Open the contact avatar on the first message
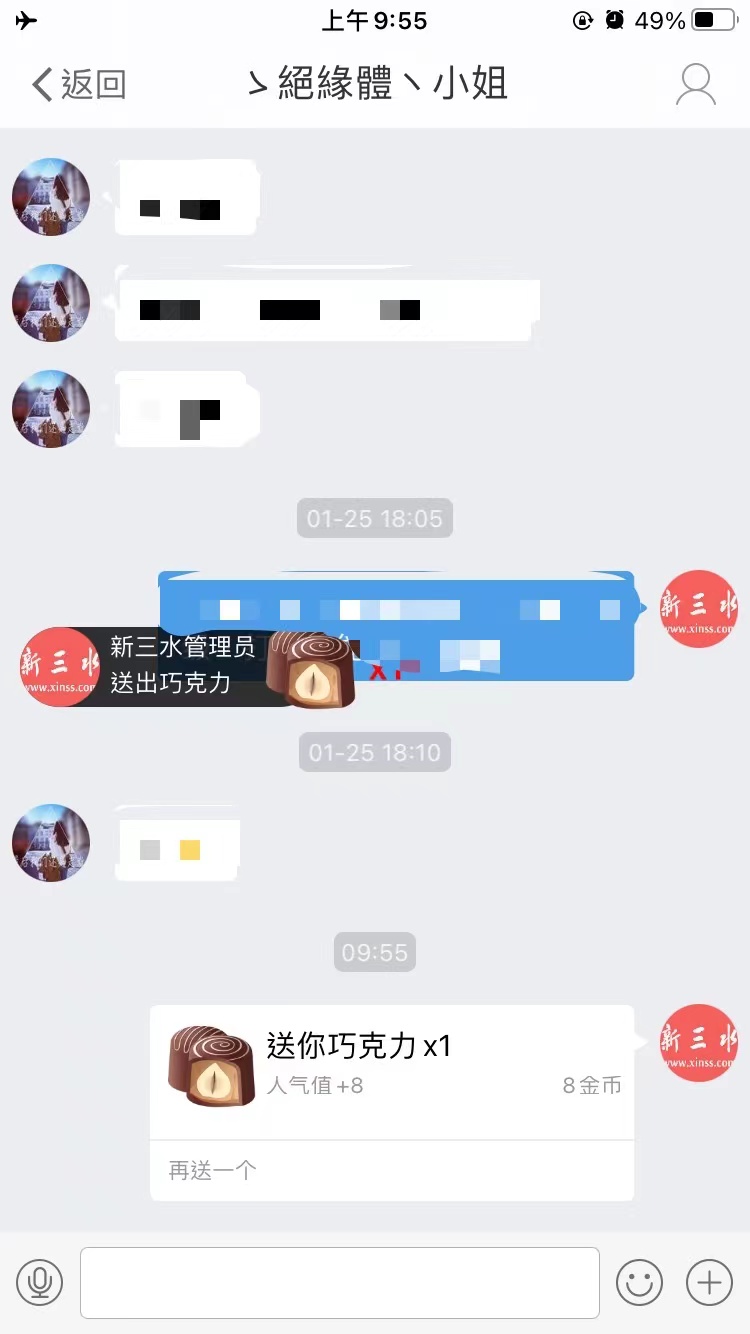750x1334 pixels. click(51, 197)
